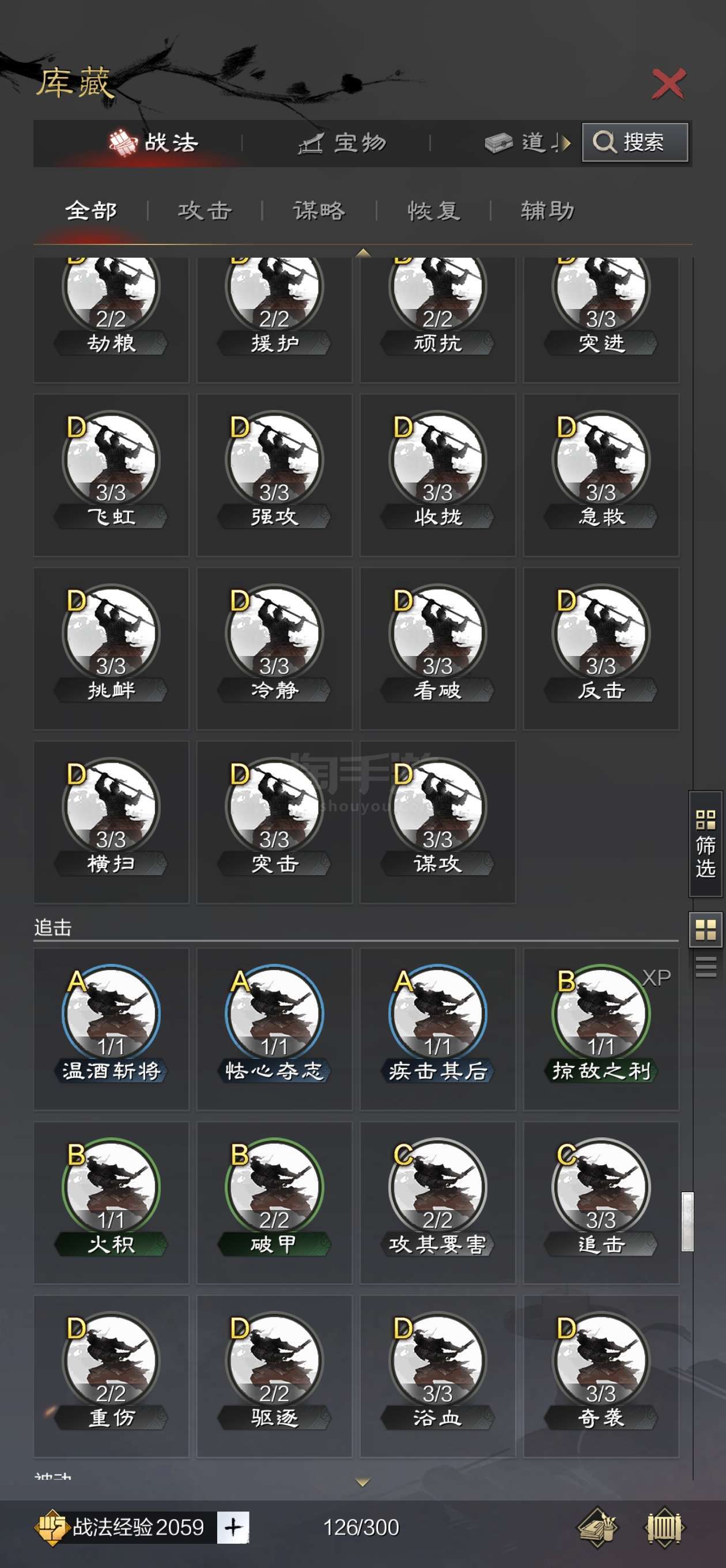Viewport: 726px width, 1568px height.
Task: Switch to the 宝物 tab
Action: [343, 143]
